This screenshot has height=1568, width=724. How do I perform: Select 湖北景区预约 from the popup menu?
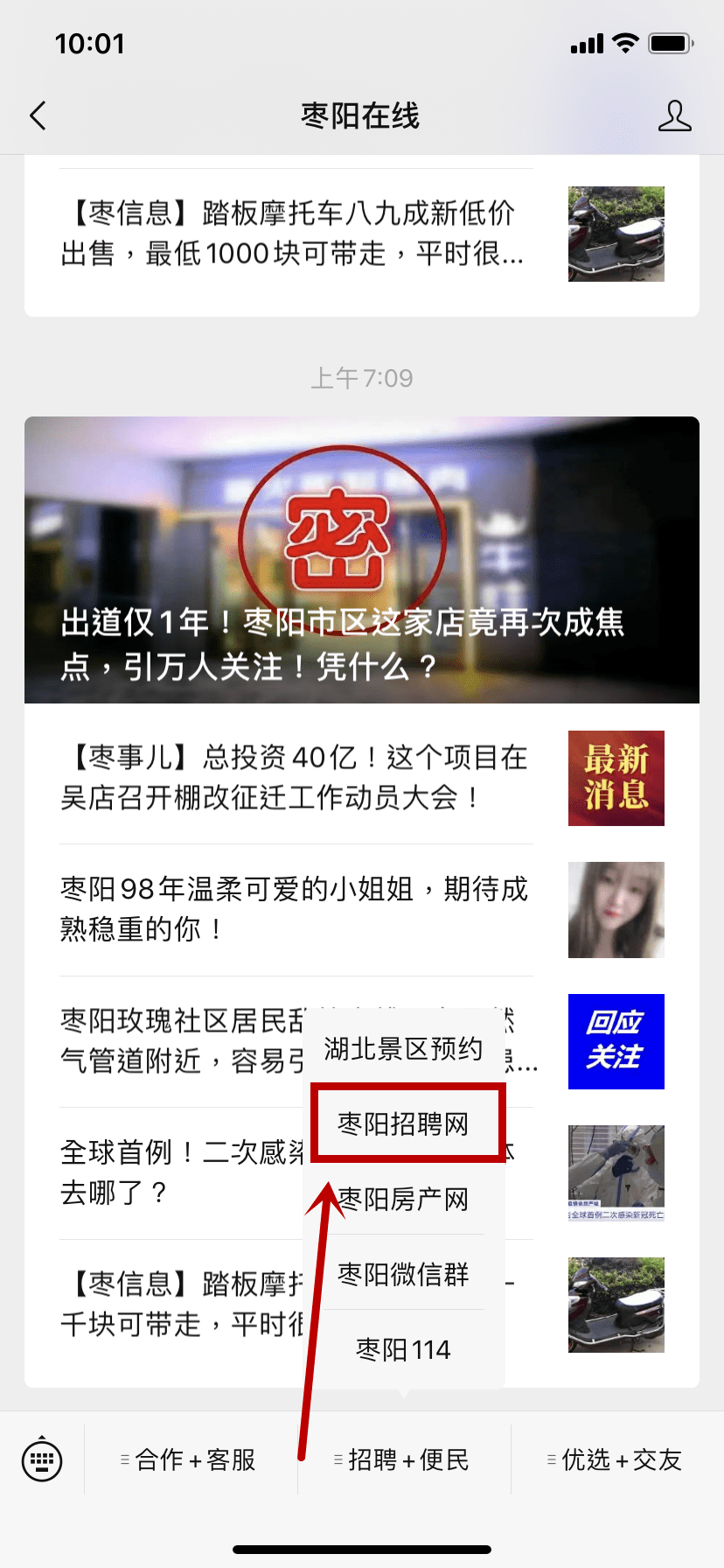[x=403, y=1048]
